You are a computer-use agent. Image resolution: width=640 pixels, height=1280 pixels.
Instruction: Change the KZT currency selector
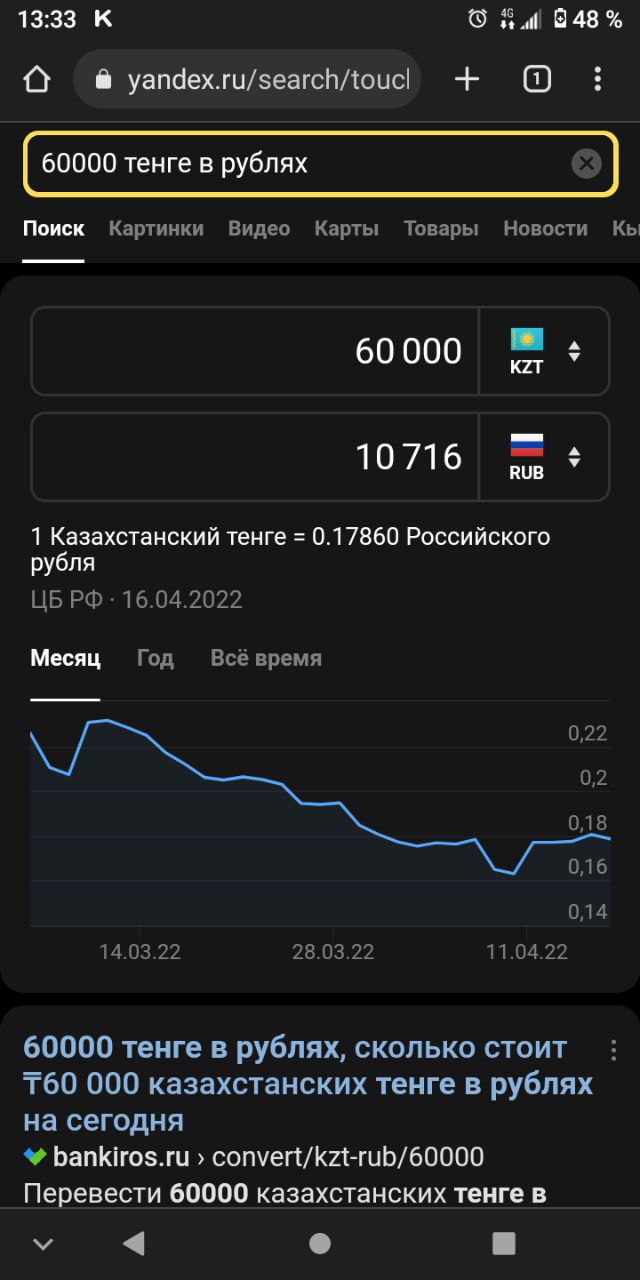click(545, 351)
